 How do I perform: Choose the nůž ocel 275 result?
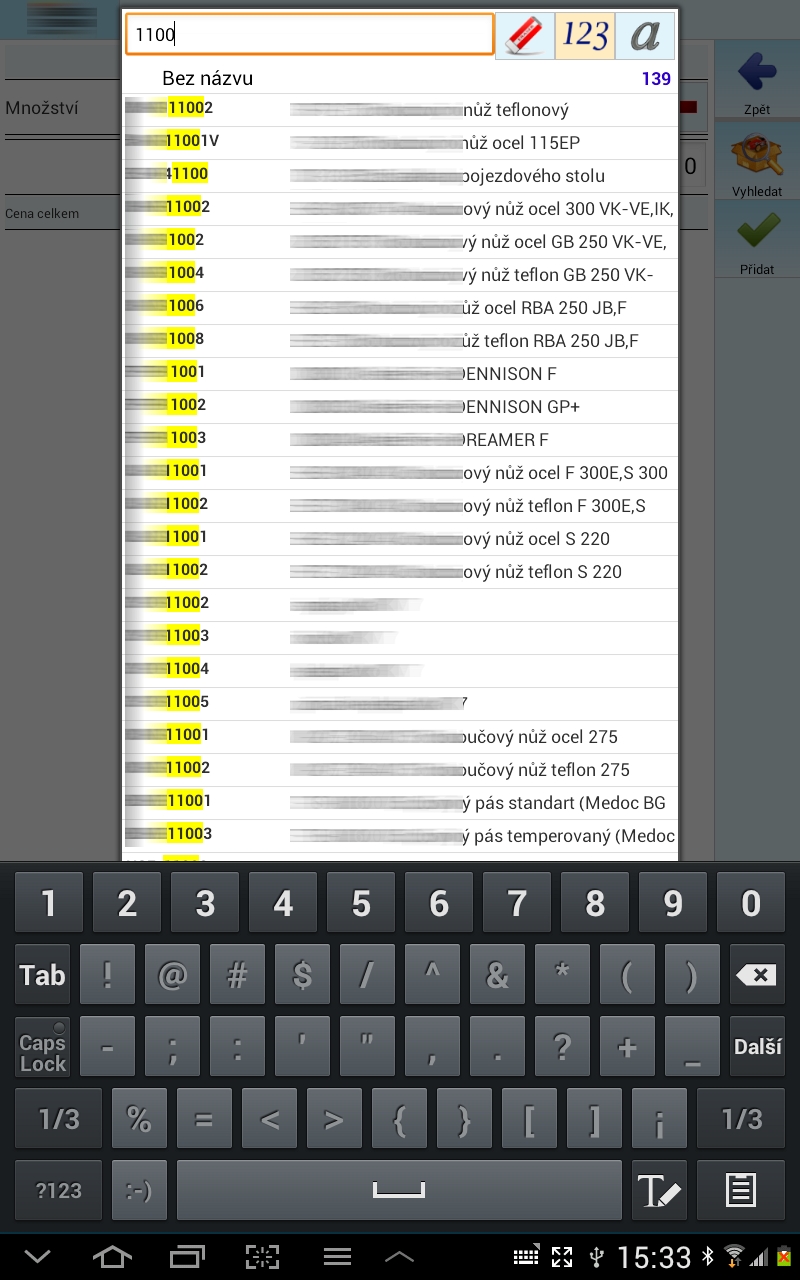[400, 737]
